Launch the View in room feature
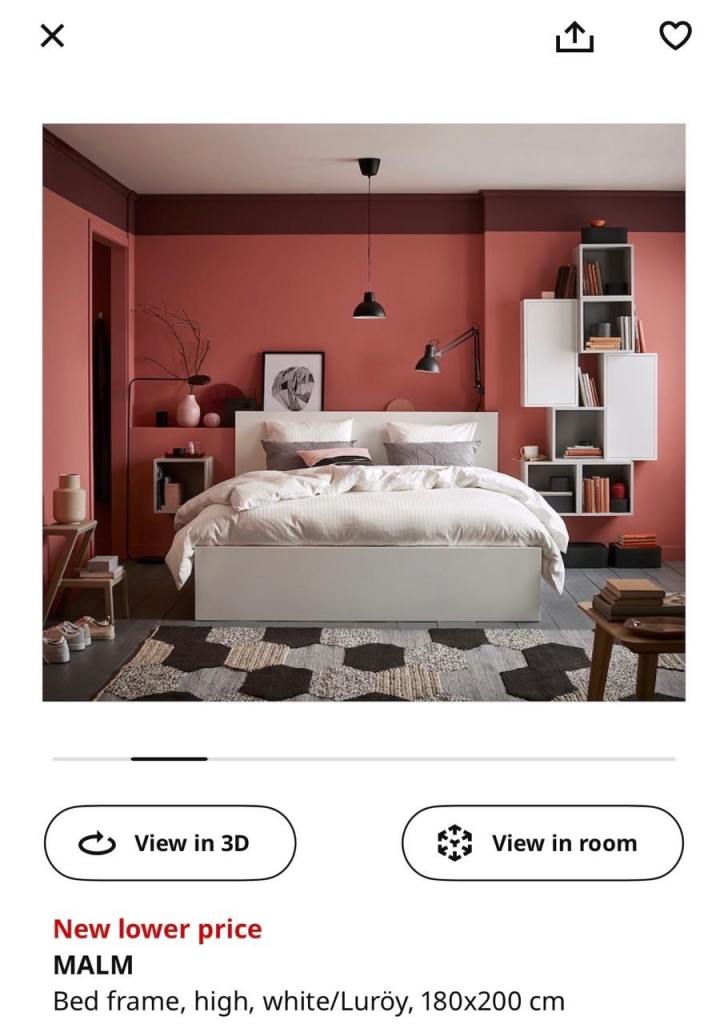Screen dimensions: 728x1024 click(x=542, y=843)
